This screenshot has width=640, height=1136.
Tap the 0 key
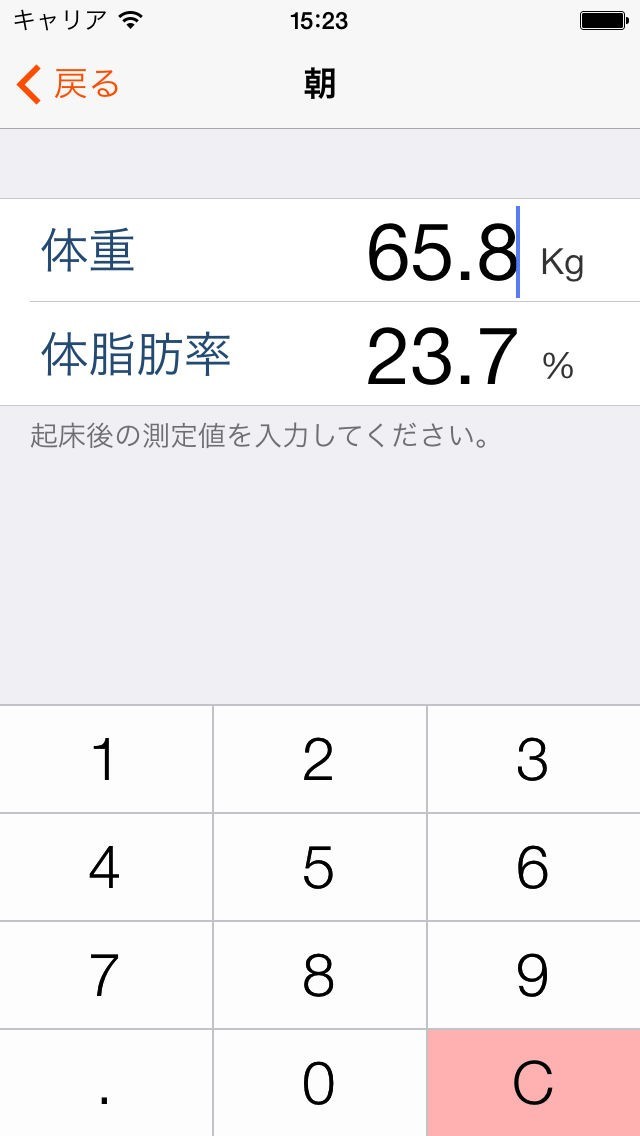(319, 1084)
